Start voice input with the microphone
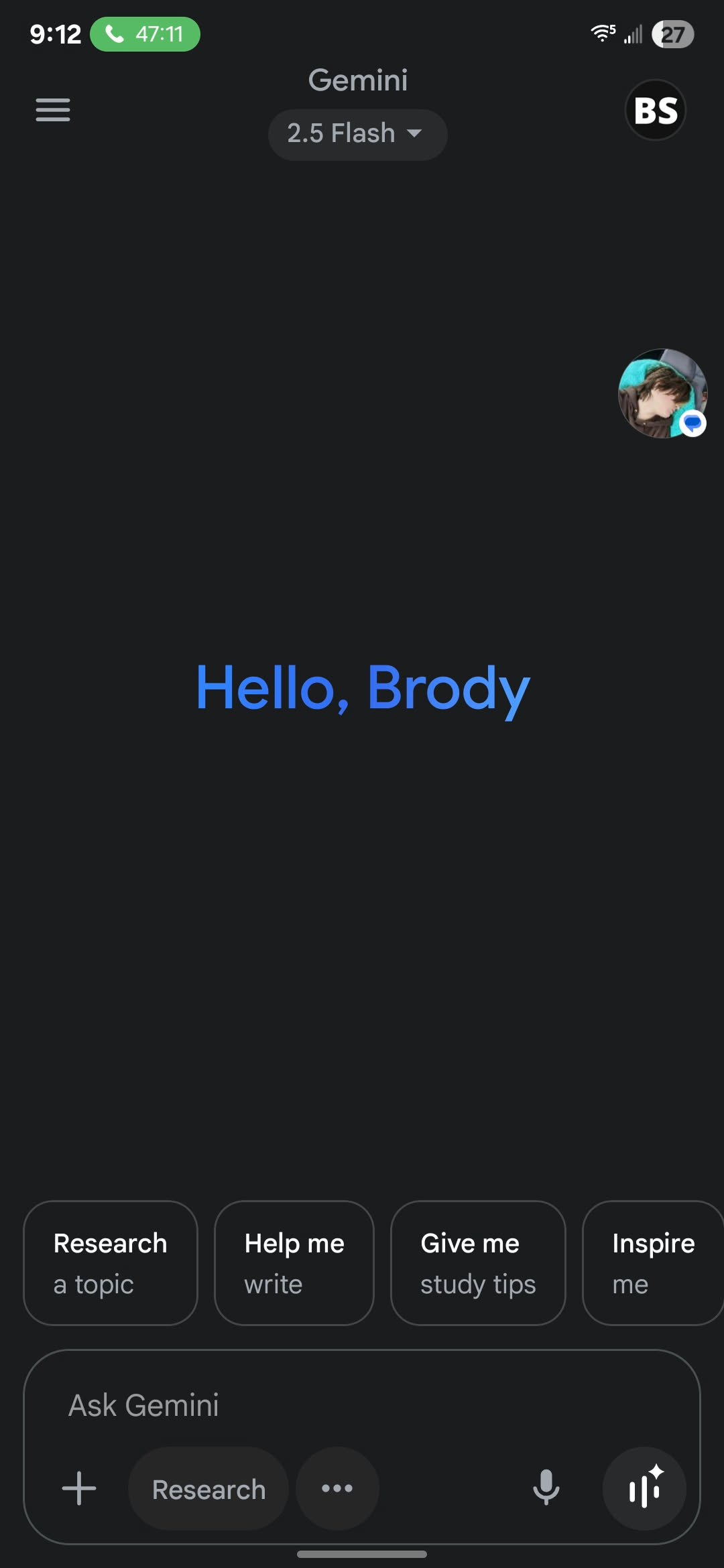 pyautogui.click(x=546, y=1488)
